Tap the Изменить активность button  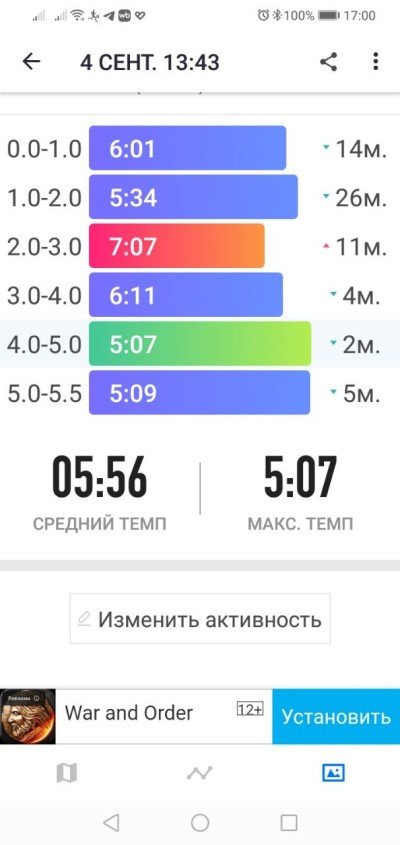pyautogui.click(x=200, y=619)
